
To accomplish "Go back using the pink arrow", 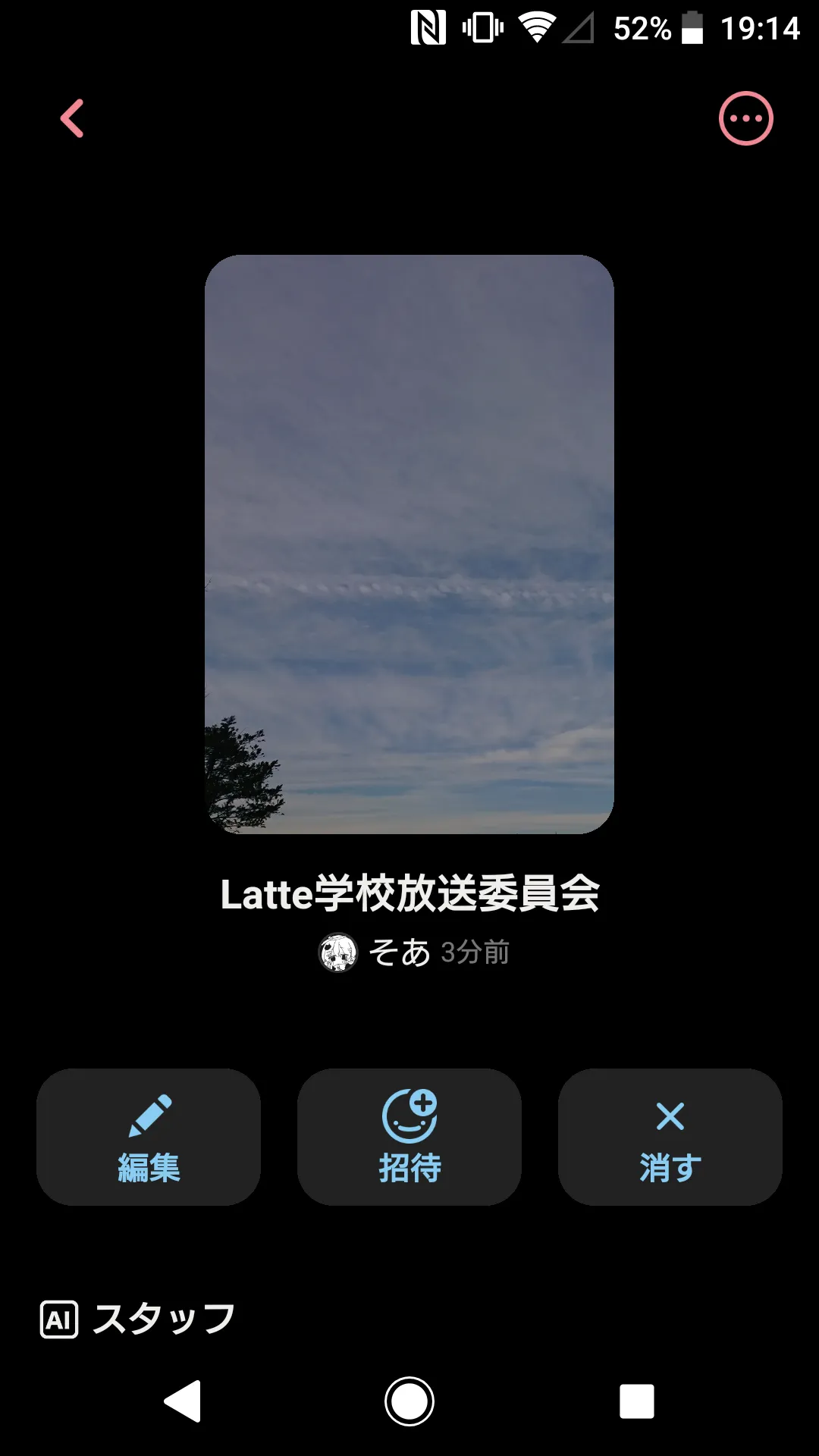I will click(x=72, y=119).
